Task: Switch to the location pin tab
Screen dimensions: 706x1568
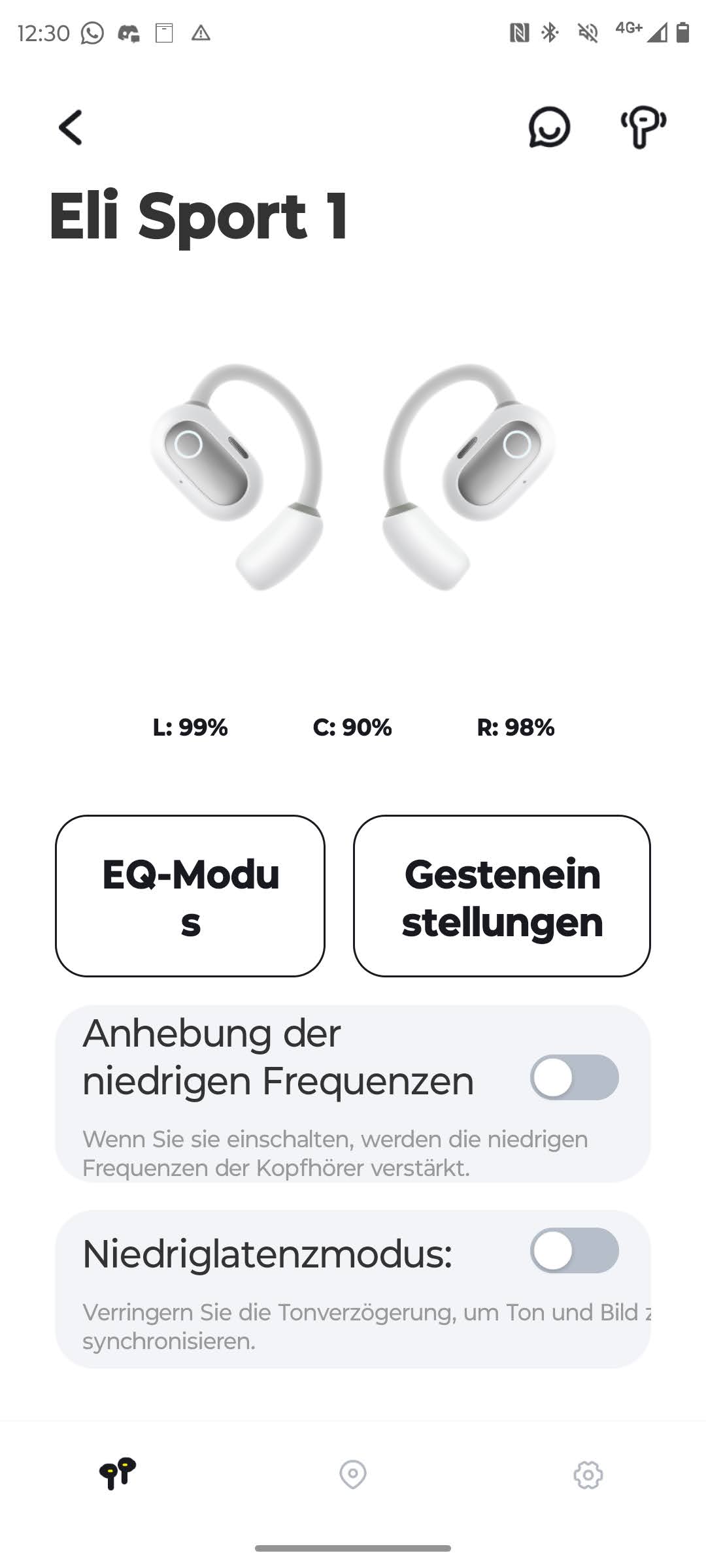Action: coord(353,1474)
